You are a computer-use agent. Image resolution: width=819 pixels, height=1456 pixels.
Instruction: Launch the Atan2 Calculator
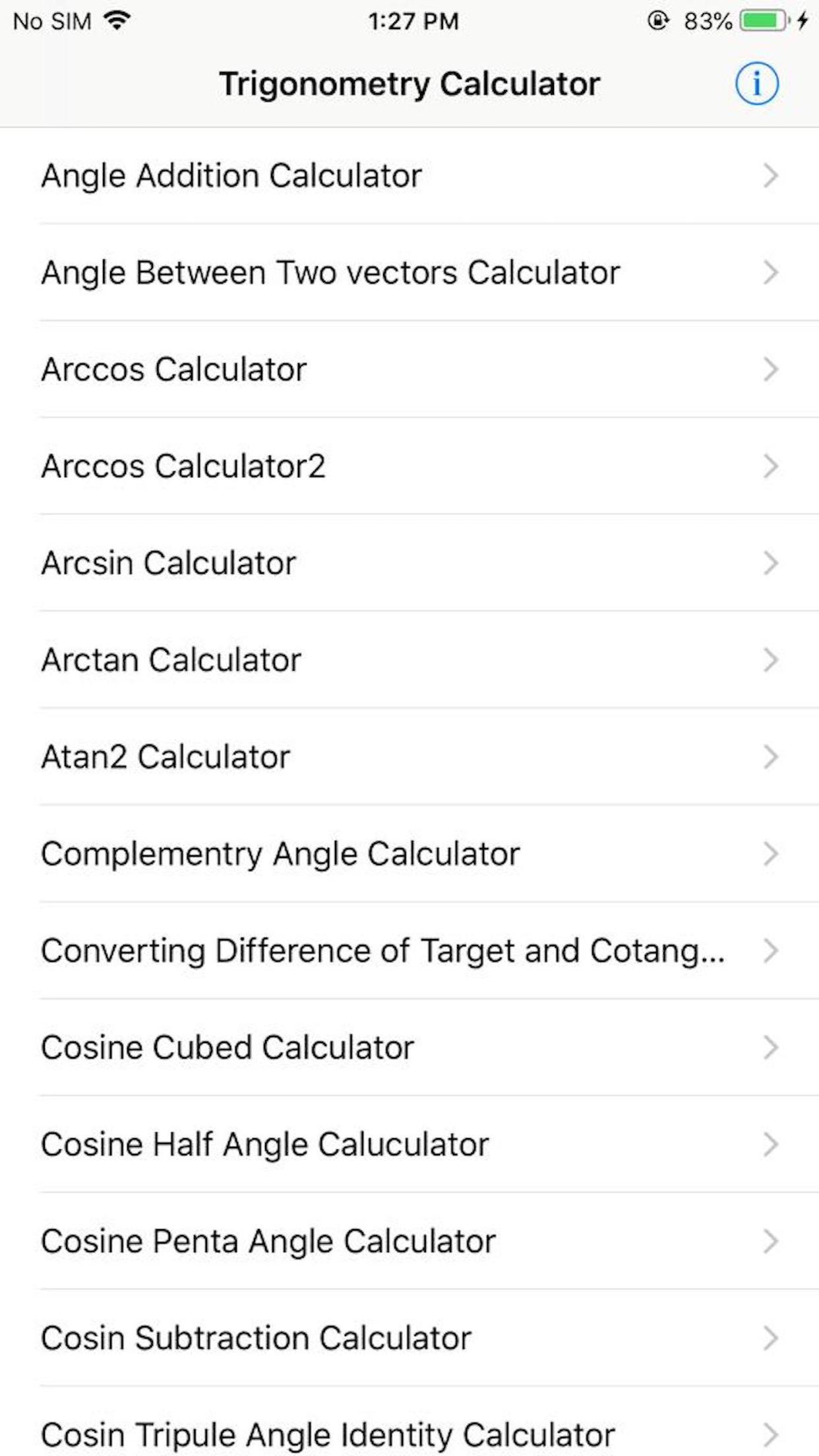pyautogui.click(x=409, y=757)
